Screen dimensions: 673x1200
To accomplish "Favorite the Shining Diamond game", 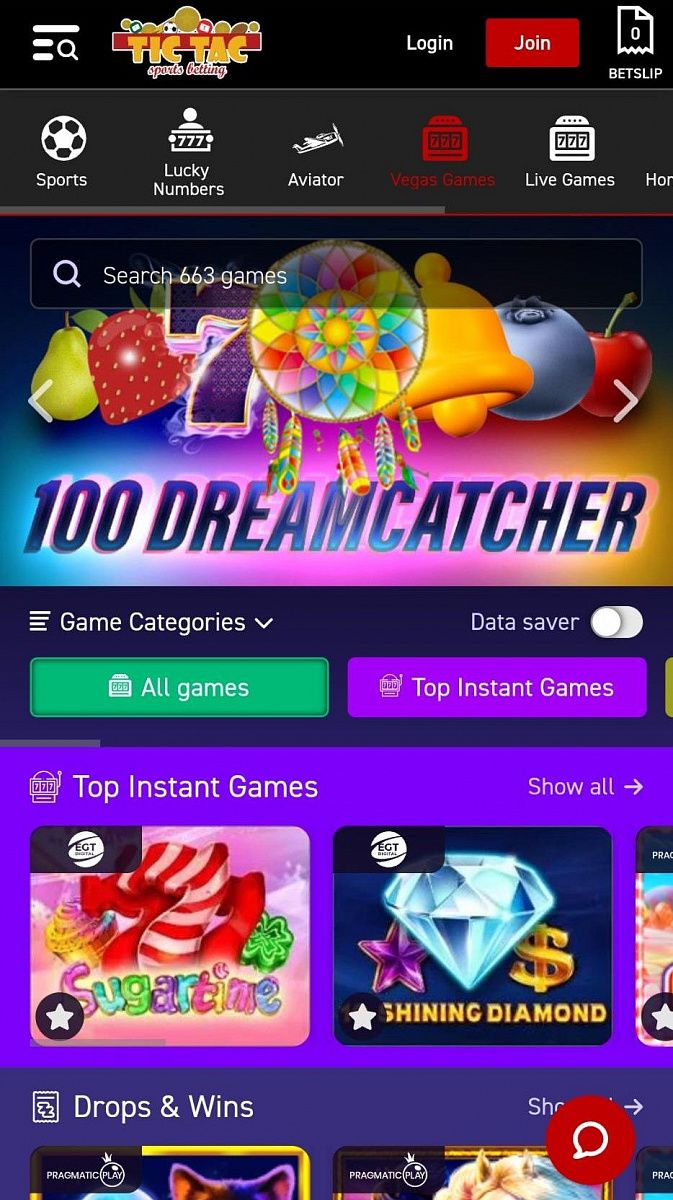I will [362, 1018].
